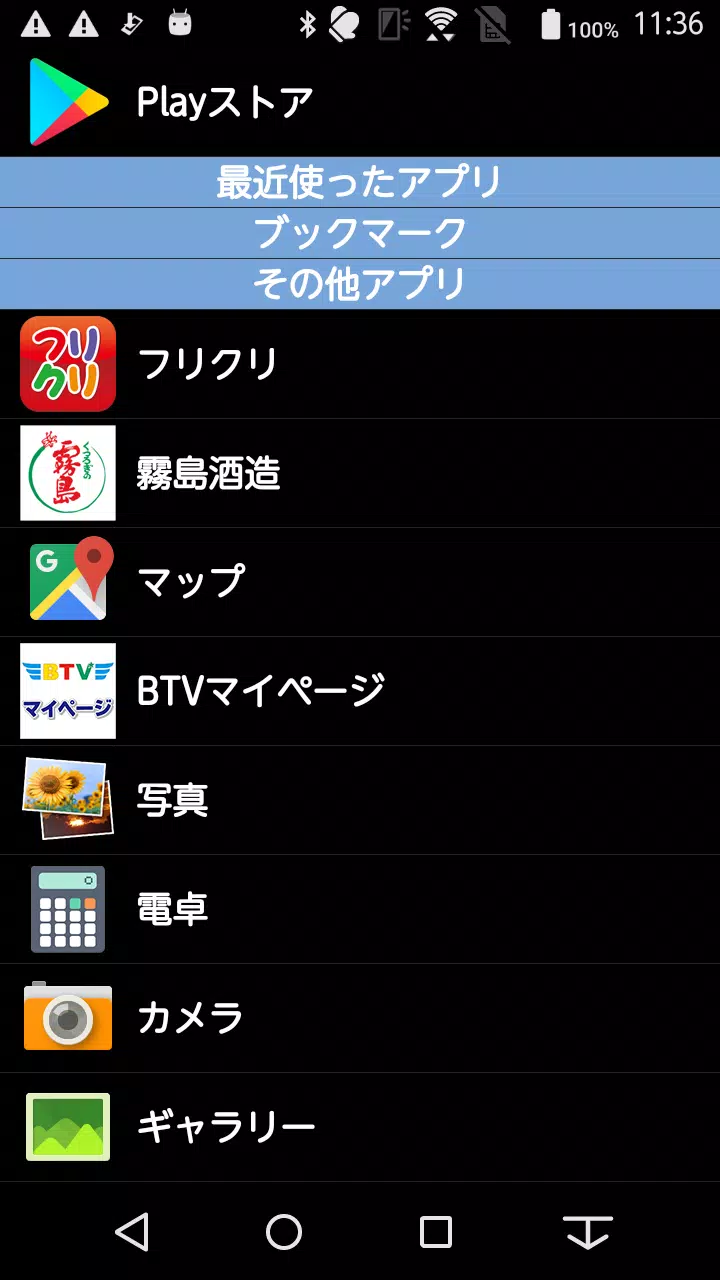Expand the ブックマーク section

(360, 234)
